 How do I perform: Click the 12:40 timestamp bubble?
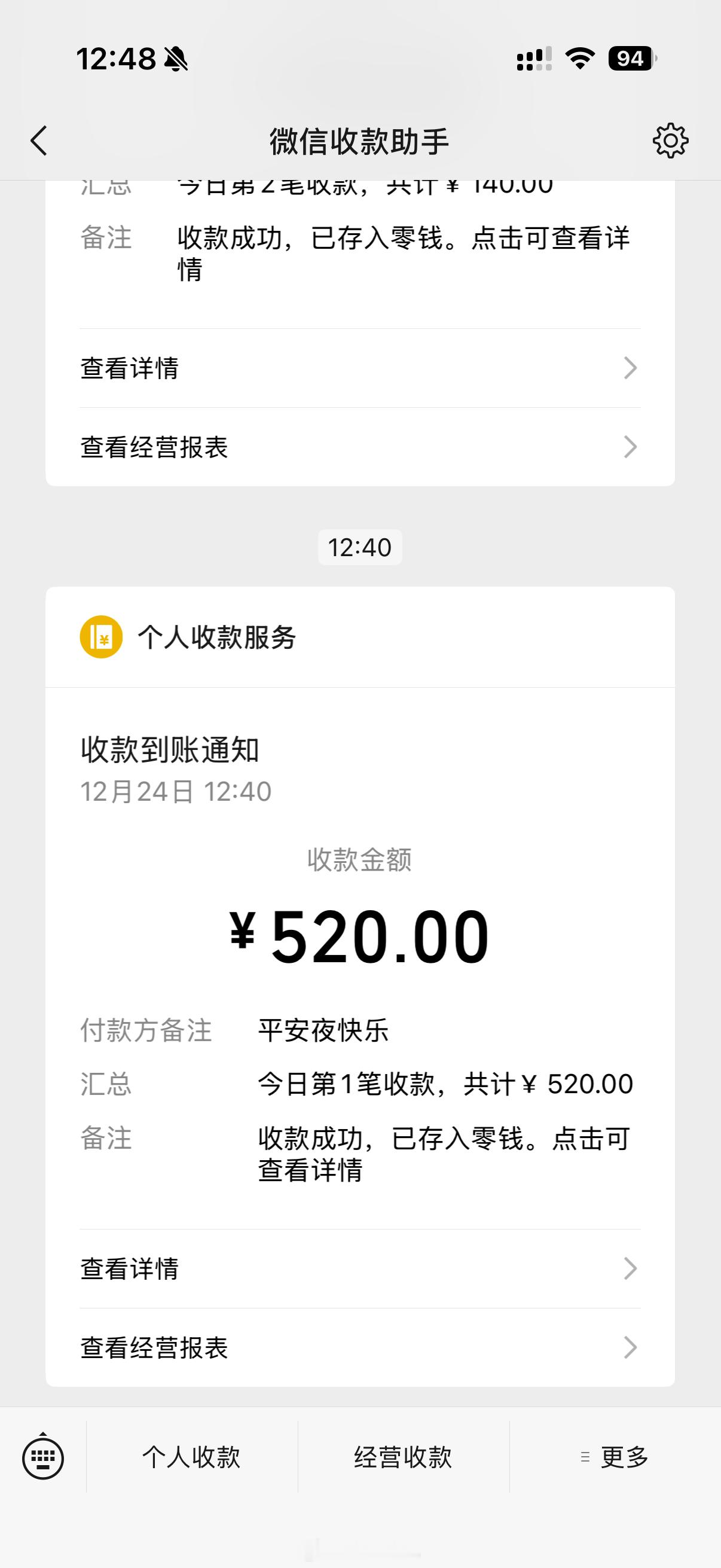[360, 547]
